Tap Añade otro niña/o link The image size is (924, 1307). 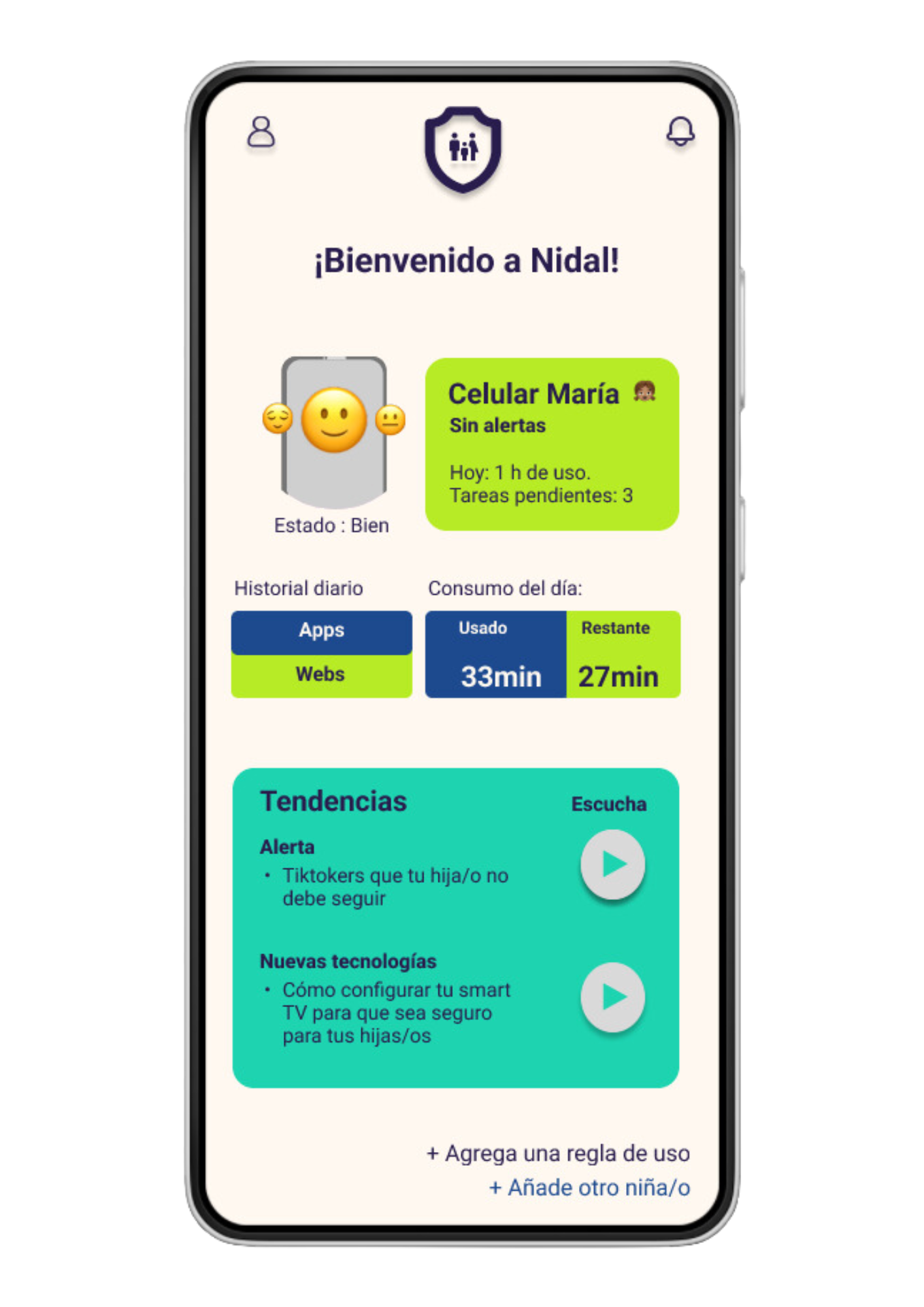tap(589, 1187)
